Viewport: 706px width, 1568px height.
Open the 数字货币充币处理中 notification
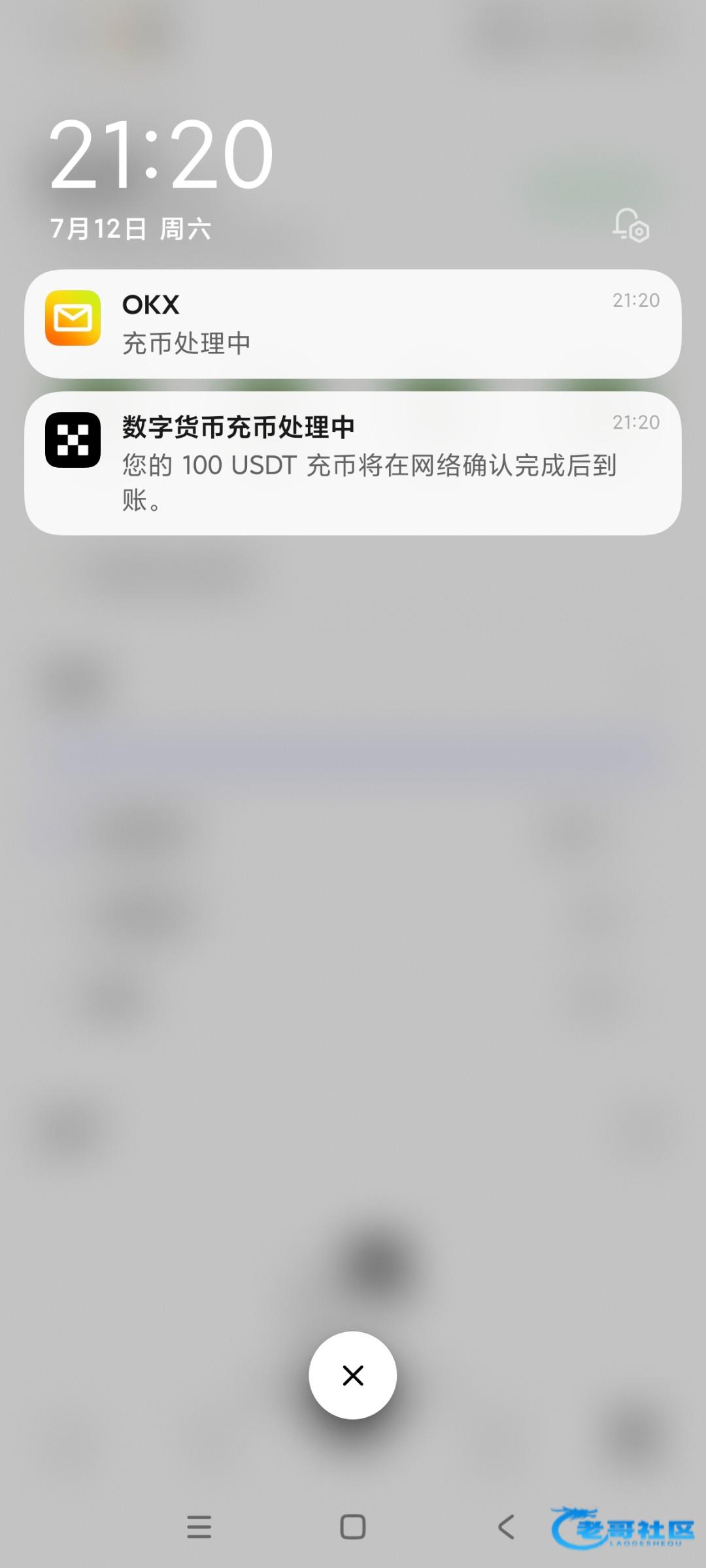(x=353, y=463)
